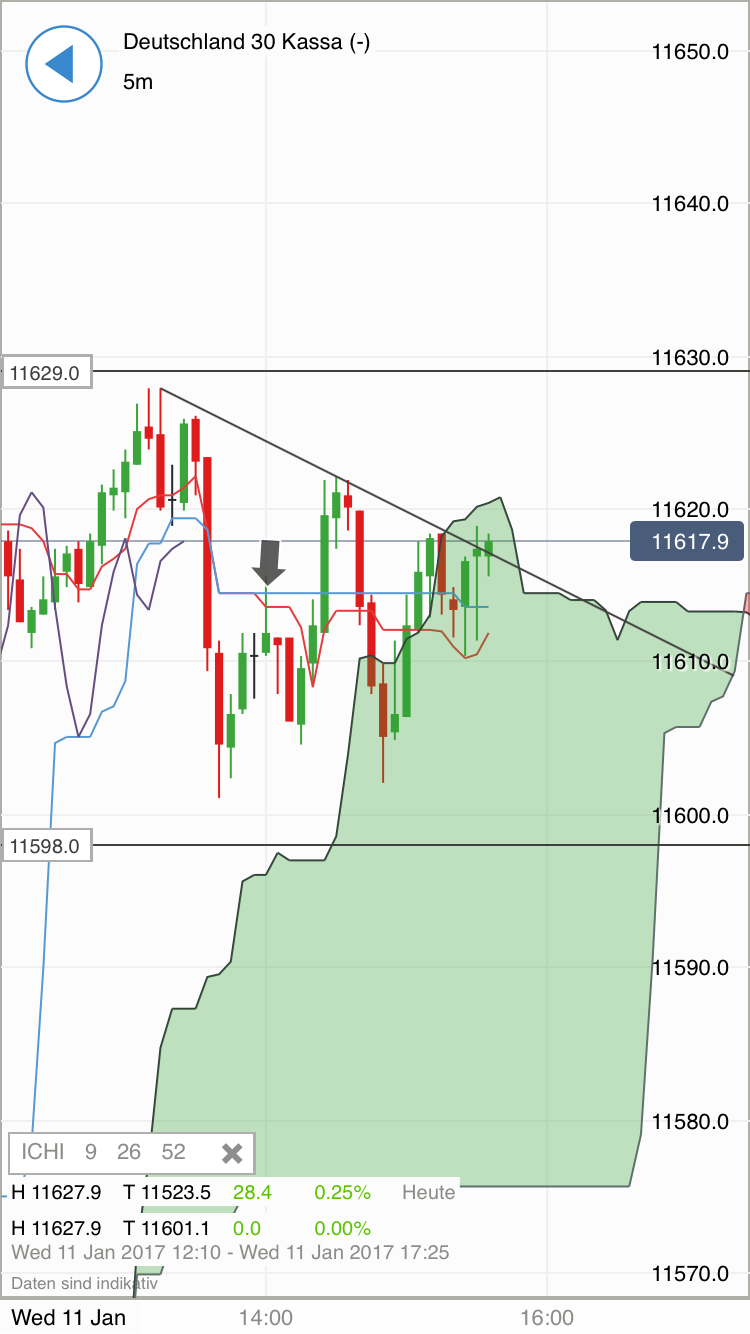Change the 5m timeframe
The width and height of the screenshot is (750, 1334).
click(138, 82)
